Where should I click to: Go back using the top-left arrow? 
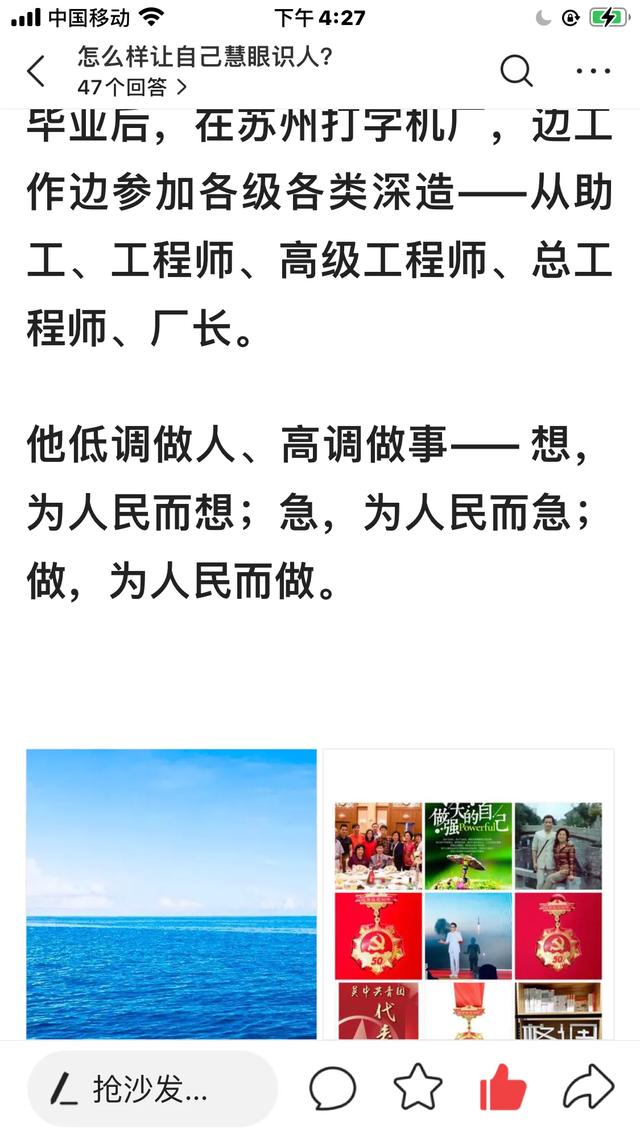(36, 71)
